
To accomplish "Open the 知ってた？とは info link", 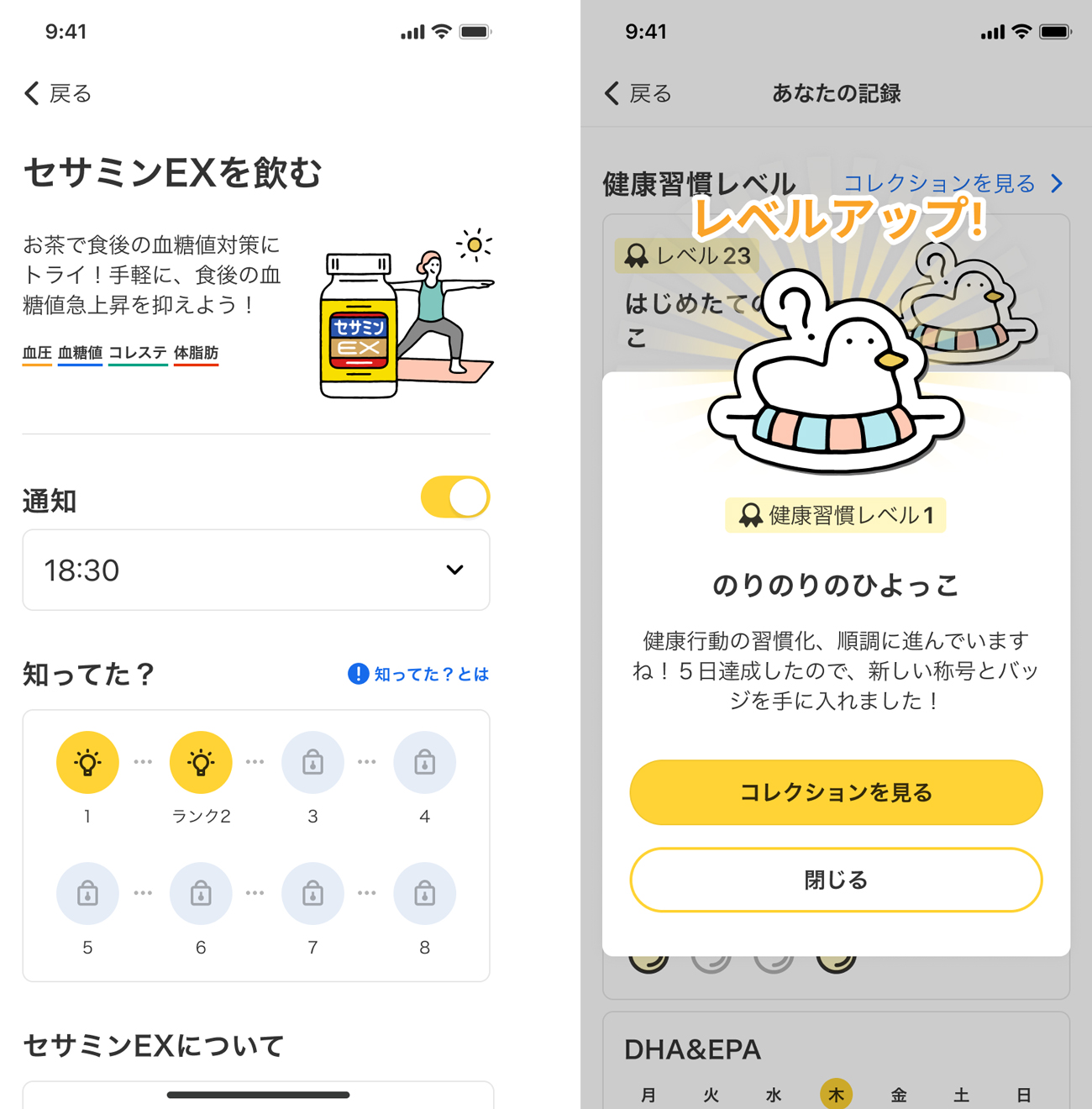I will (418, 674).
